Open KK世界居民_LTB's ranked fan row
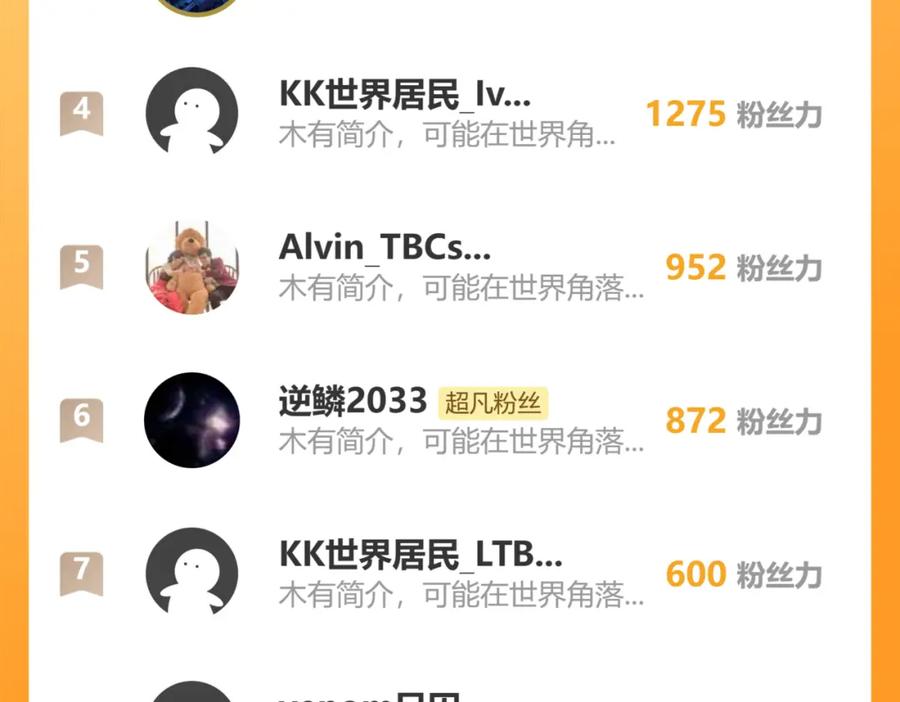900x702 pixels. [448, 574]
